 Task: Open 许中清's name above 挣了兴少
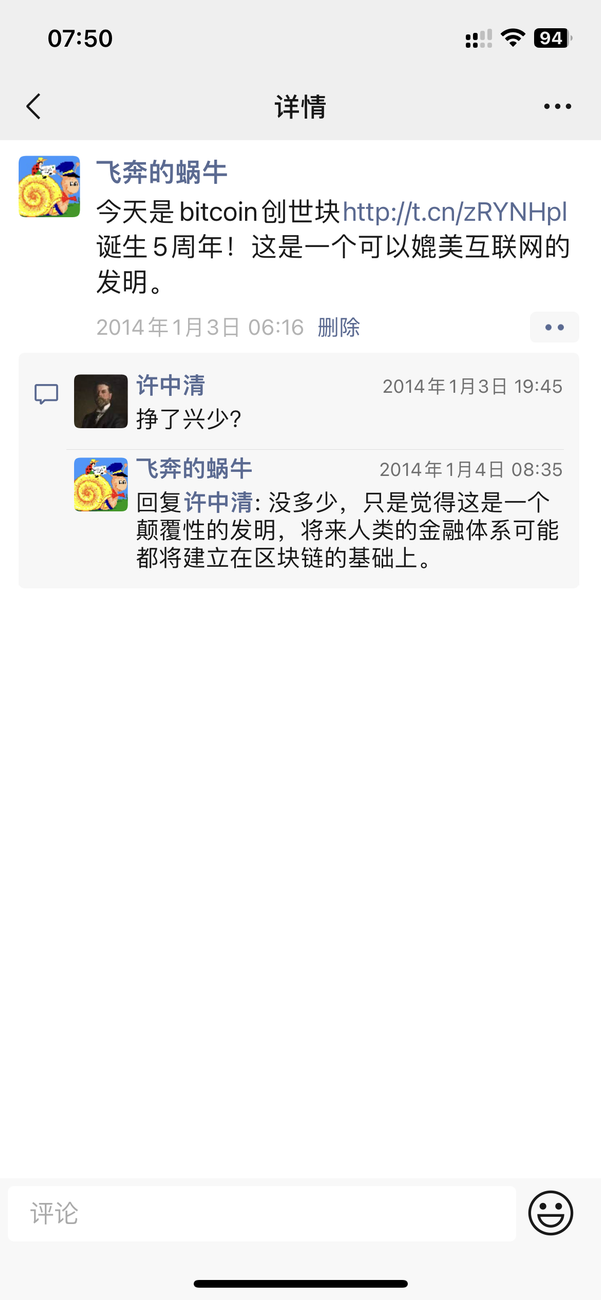[x=171, y=385]
